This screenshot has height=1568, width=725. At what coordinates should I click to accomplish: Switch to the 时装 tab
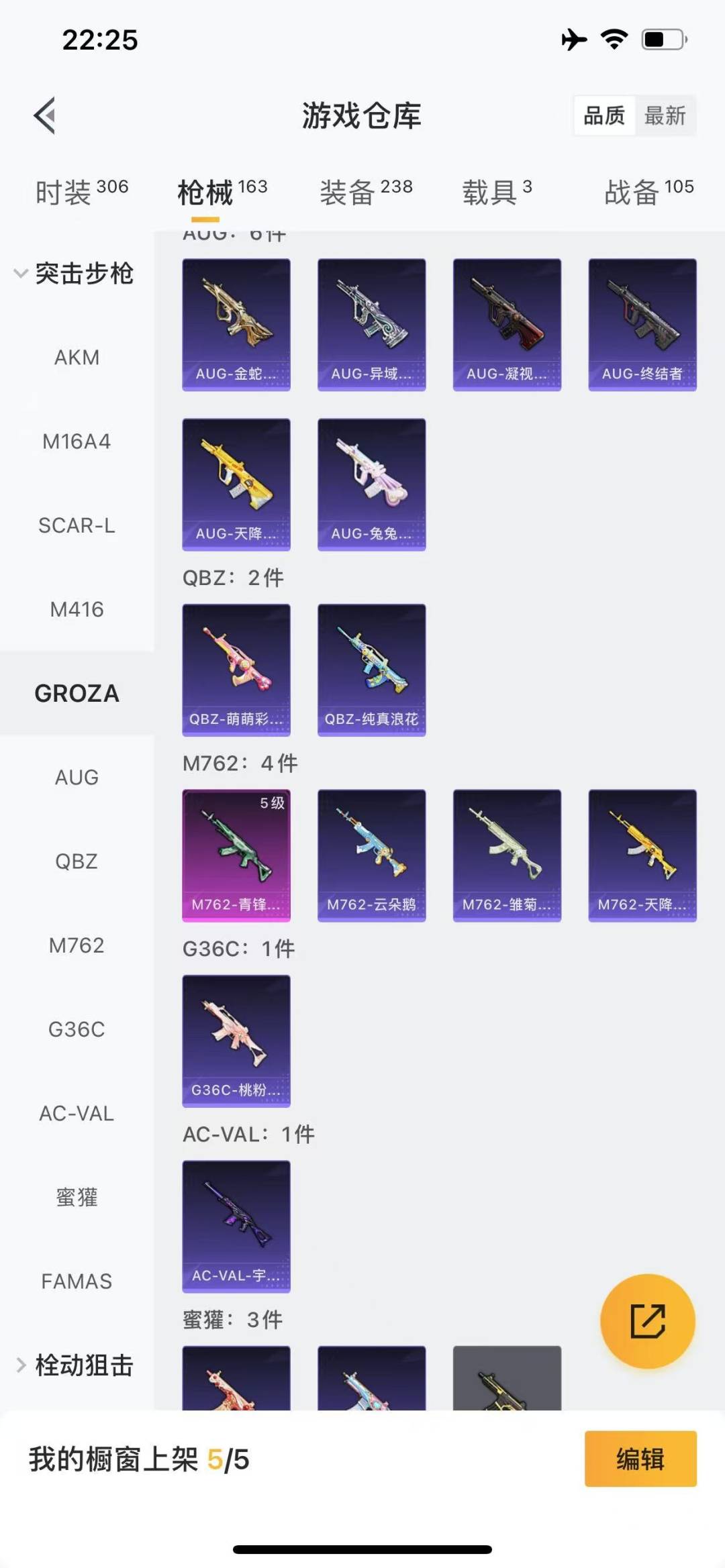click(x=82, y=192)
